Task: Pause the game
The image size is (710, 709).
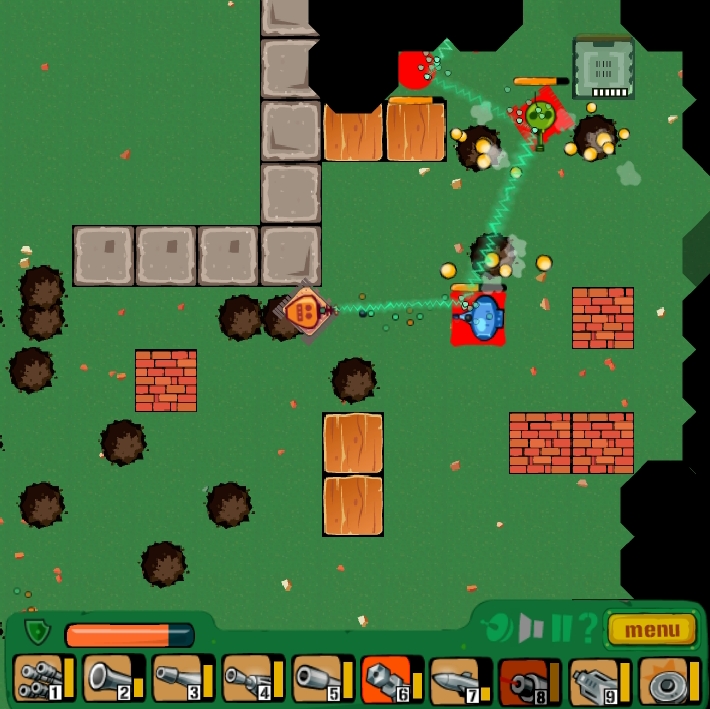Action: point(563,628)
